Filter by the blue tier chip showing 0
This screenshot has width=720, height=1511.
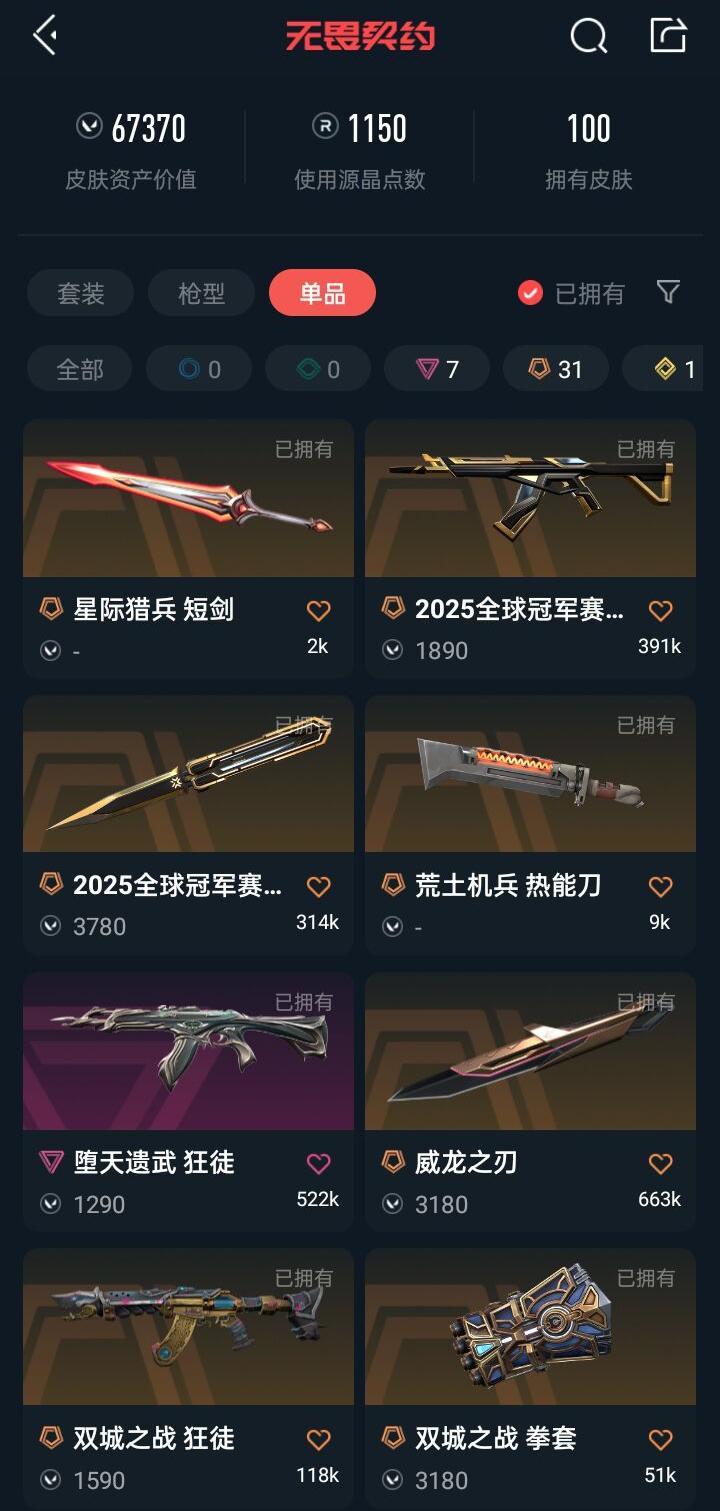(199, 369)
